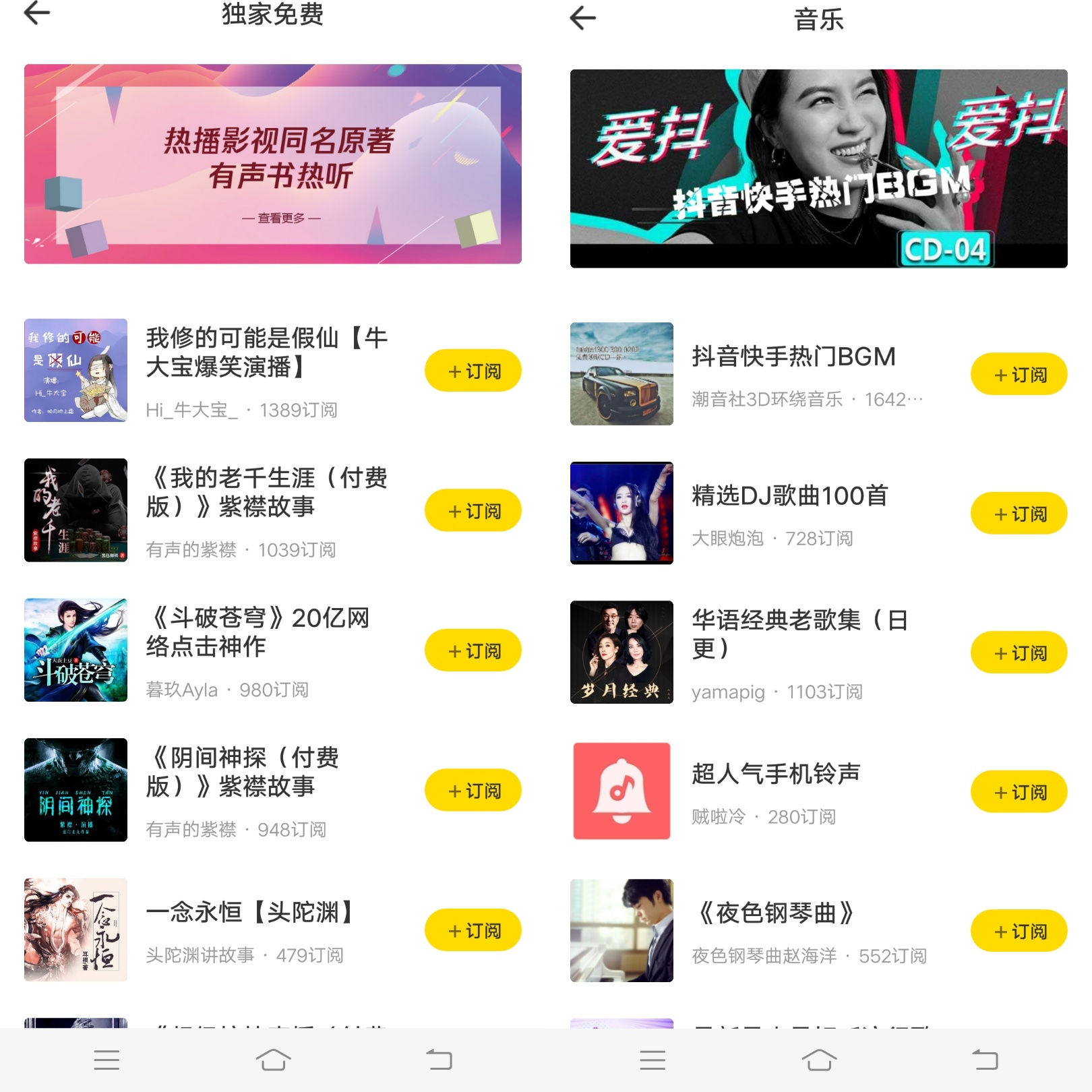Subscribe to 抖音快手热门BGM

(x=1019, y=374)
